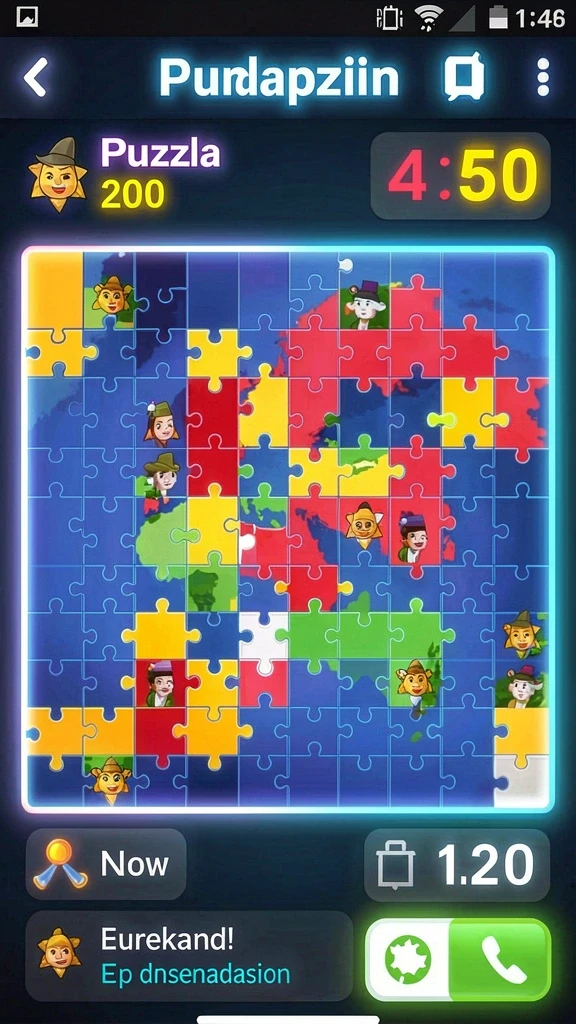Open the three-dot overflow menu
Screen dimensions: 576x1024
pyautogui.click(x=543, y=77)
